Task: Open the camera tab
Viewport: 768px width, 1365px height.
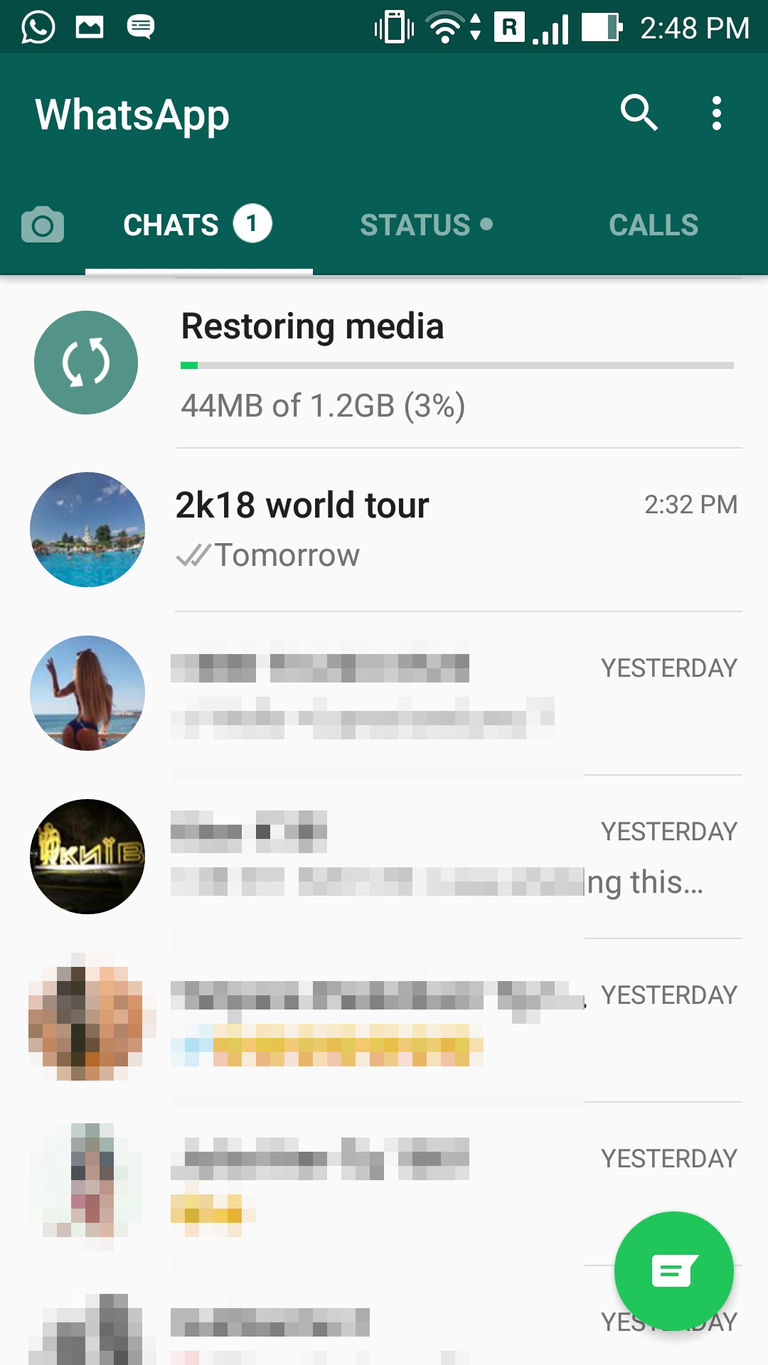Action: (x=43, y=225)
